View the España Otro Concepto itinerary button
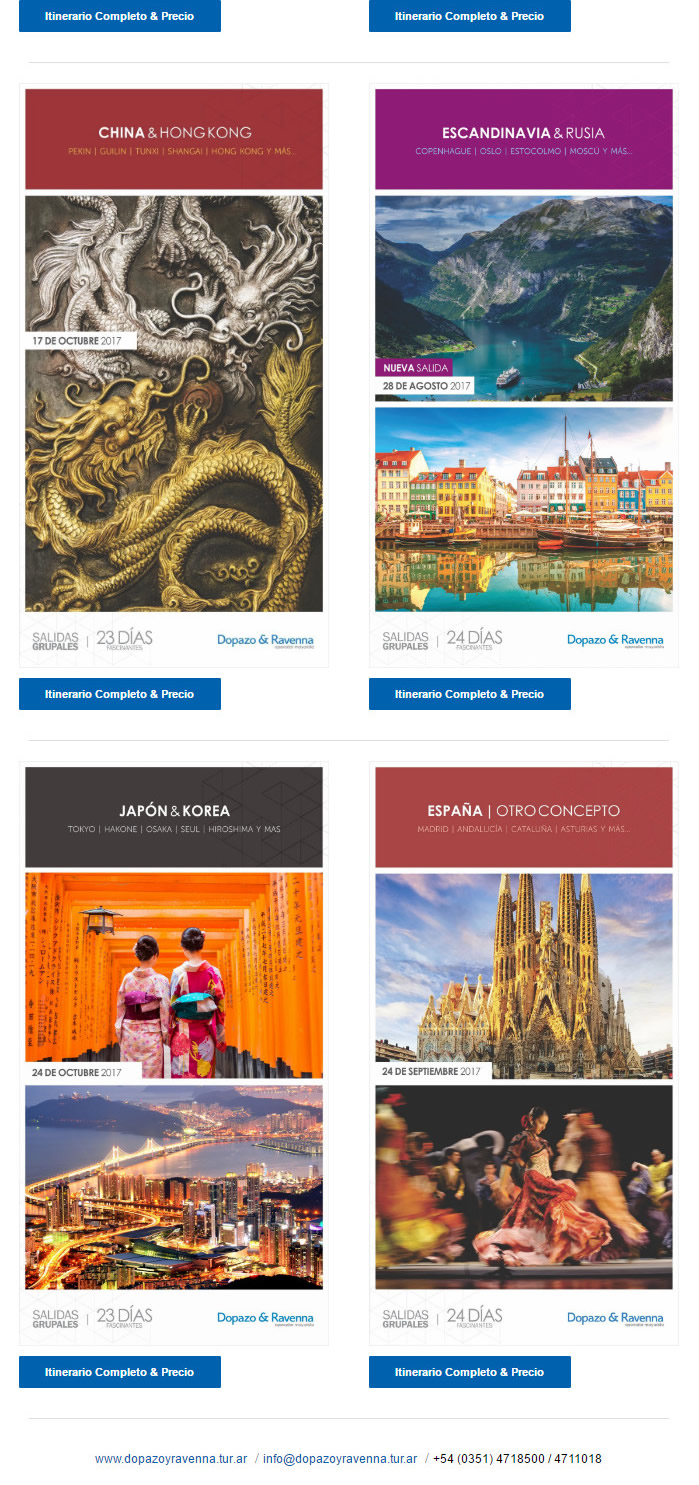The width and height of the screenshot is (699, 1485). click(470, 1372)
